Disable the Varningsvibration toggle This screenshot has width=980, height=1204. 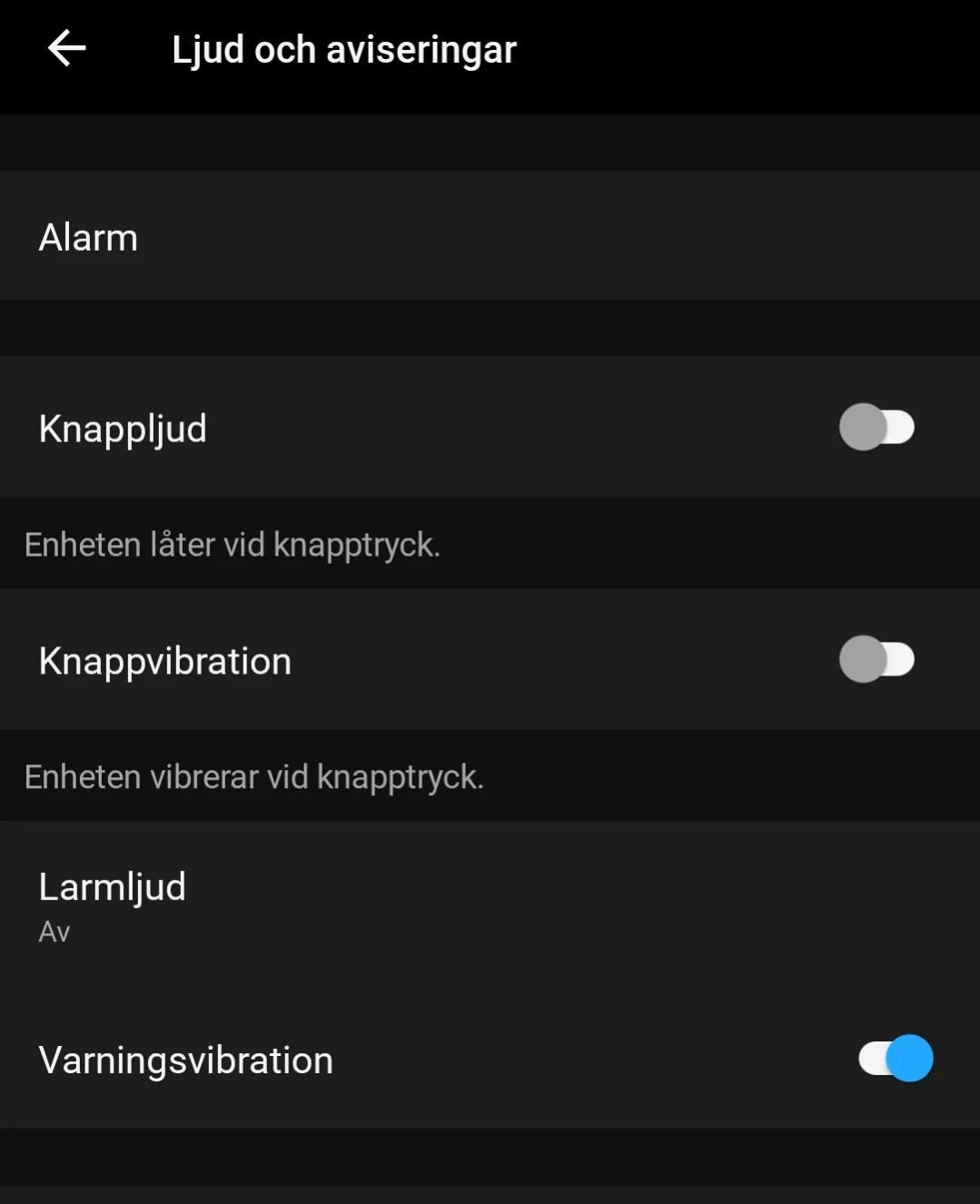click(x=896, y=1059)
